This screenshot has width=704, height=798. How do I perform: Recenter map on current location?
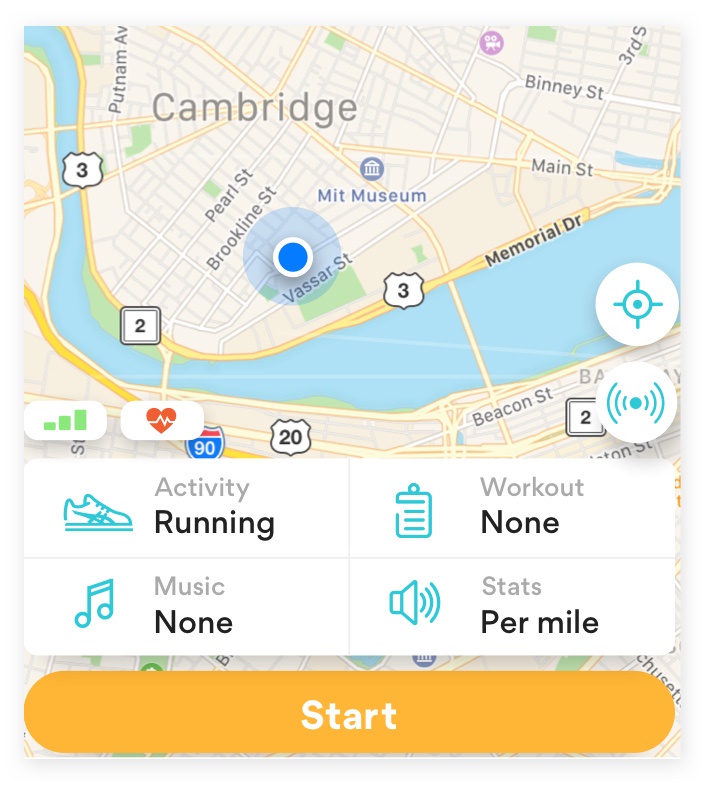636,305
